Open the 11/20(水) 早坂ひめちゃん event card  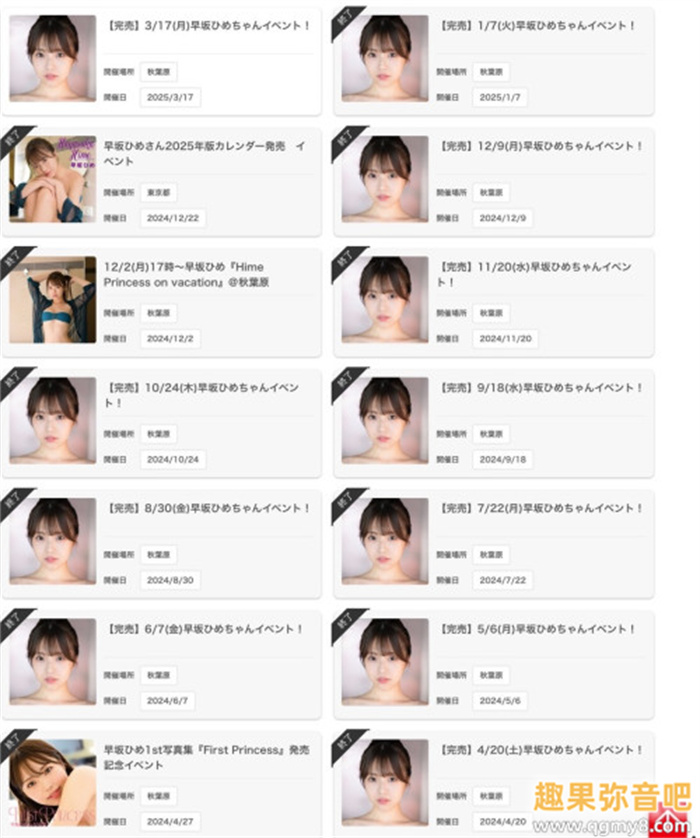pyautogui.click(x=536, y=274)
